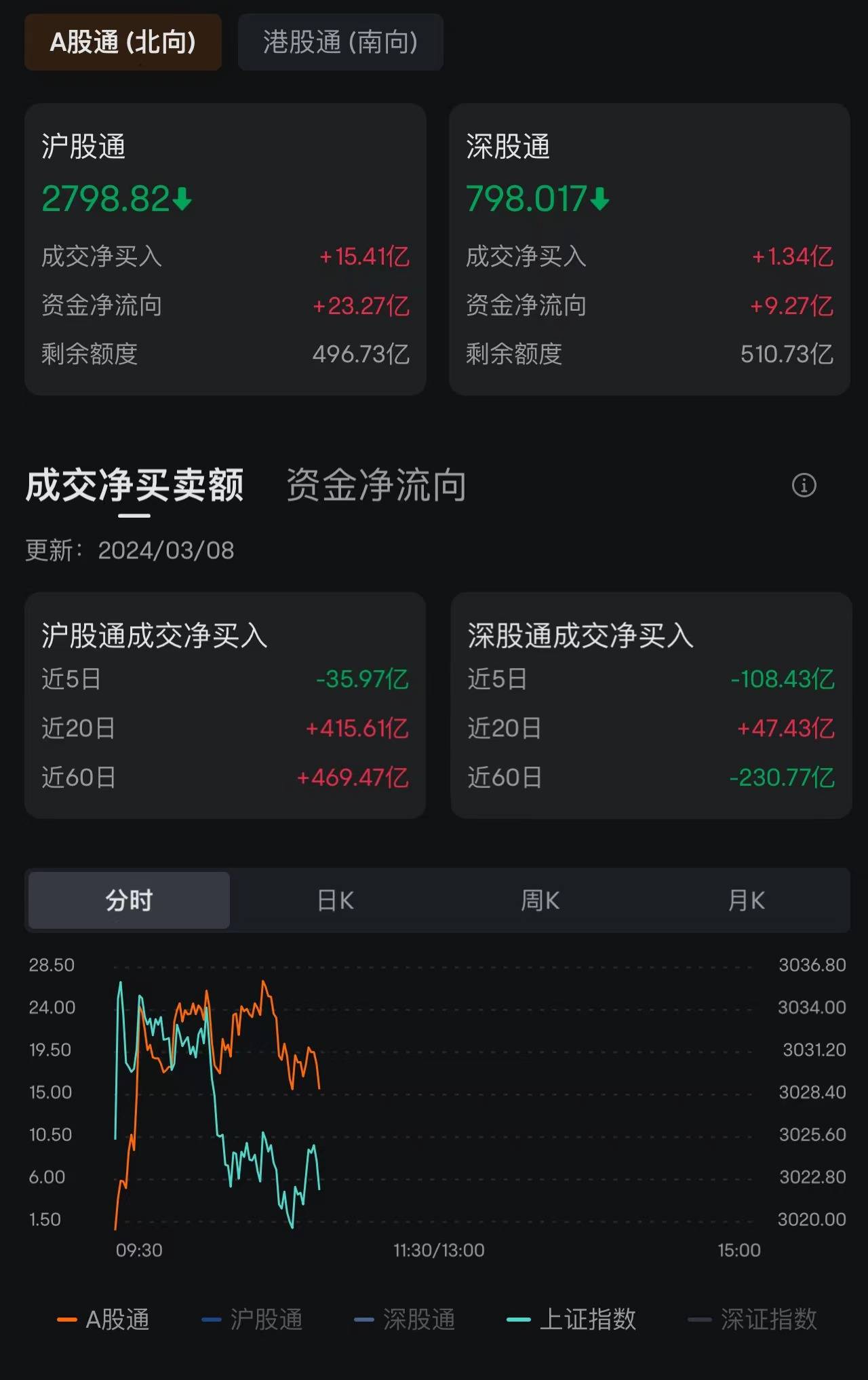The width and height of the screenshot is (868, 1380).
Task: Switch to 港股通 (南向) tab
Action: point(340,42)
